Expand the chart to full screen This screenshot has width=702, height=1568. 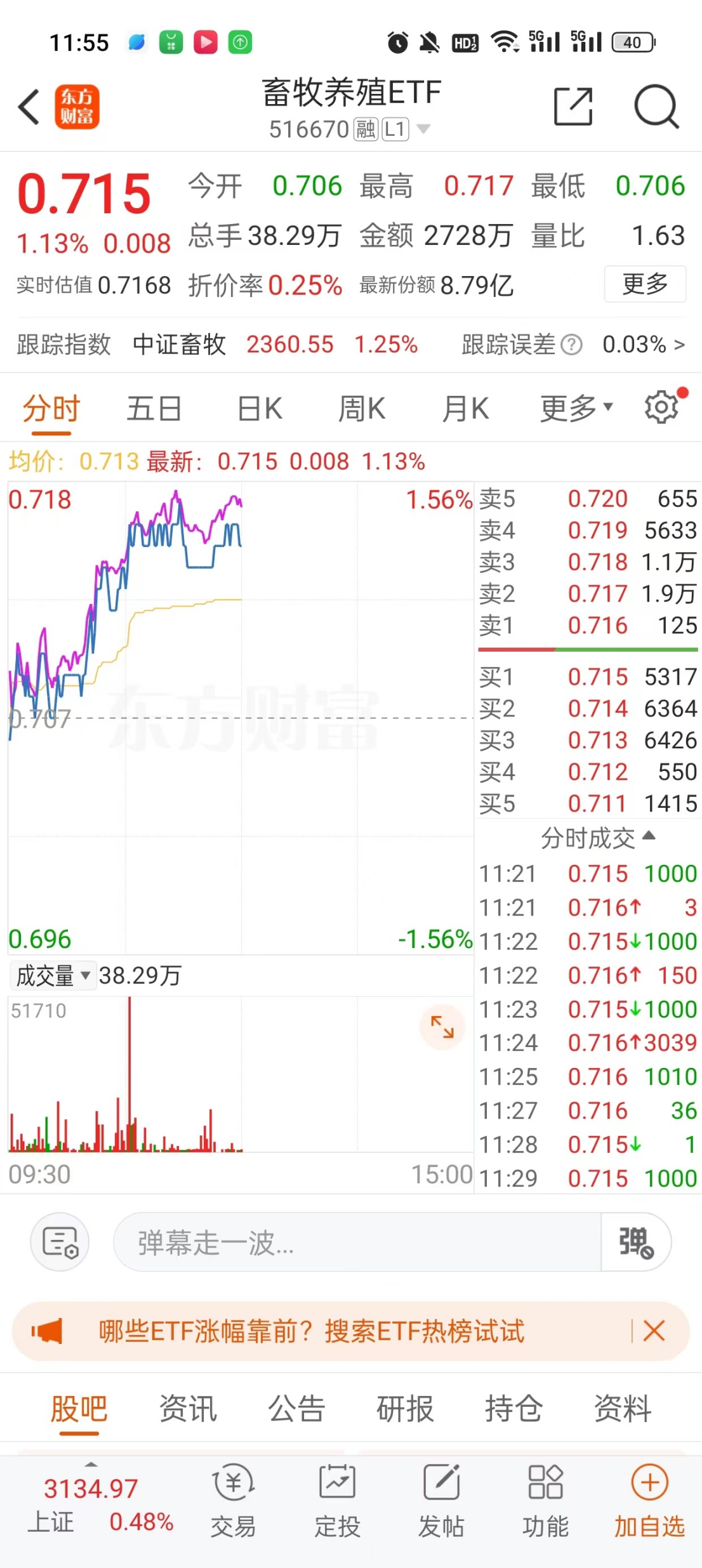(442, 1026)
